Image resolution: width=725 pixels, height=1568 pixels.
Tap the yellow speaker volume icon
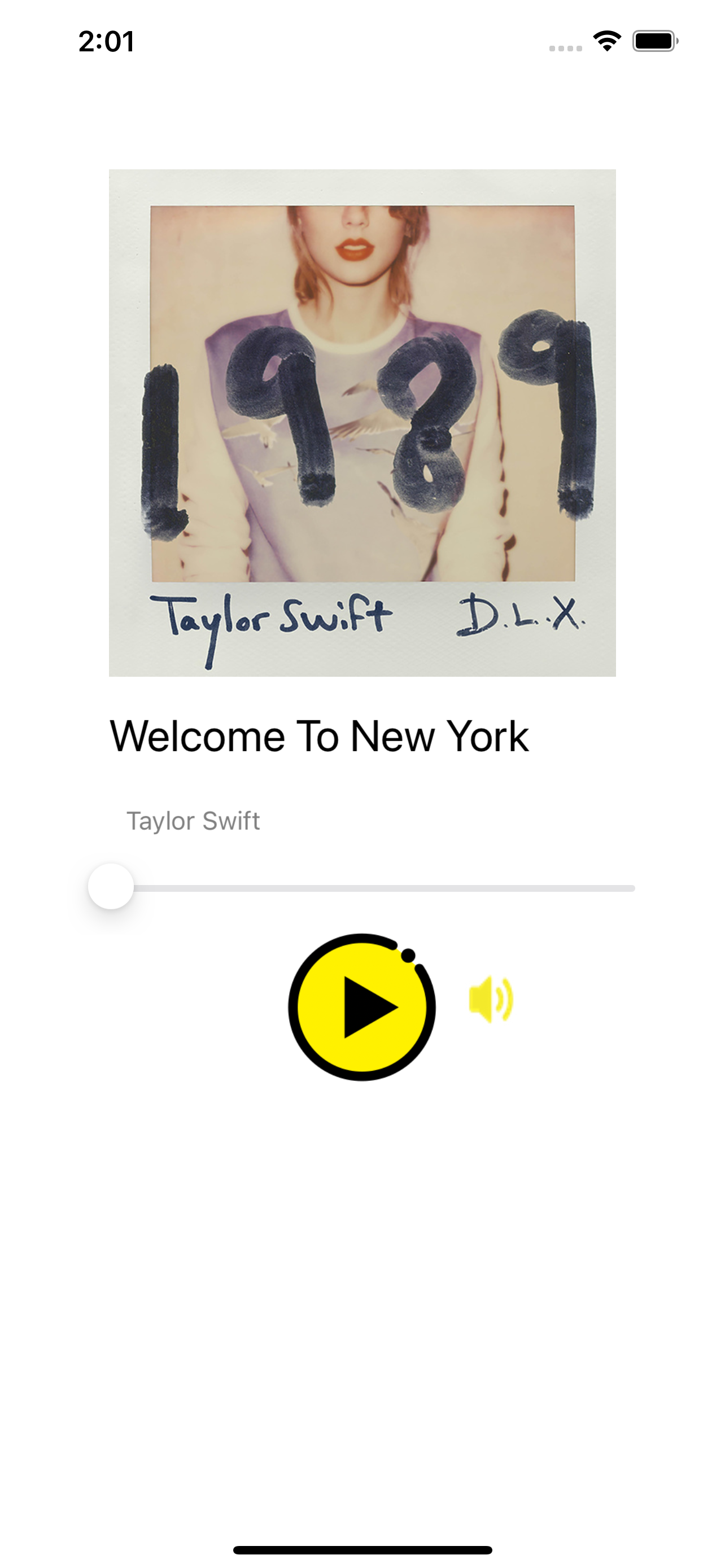click(491, 1000)
